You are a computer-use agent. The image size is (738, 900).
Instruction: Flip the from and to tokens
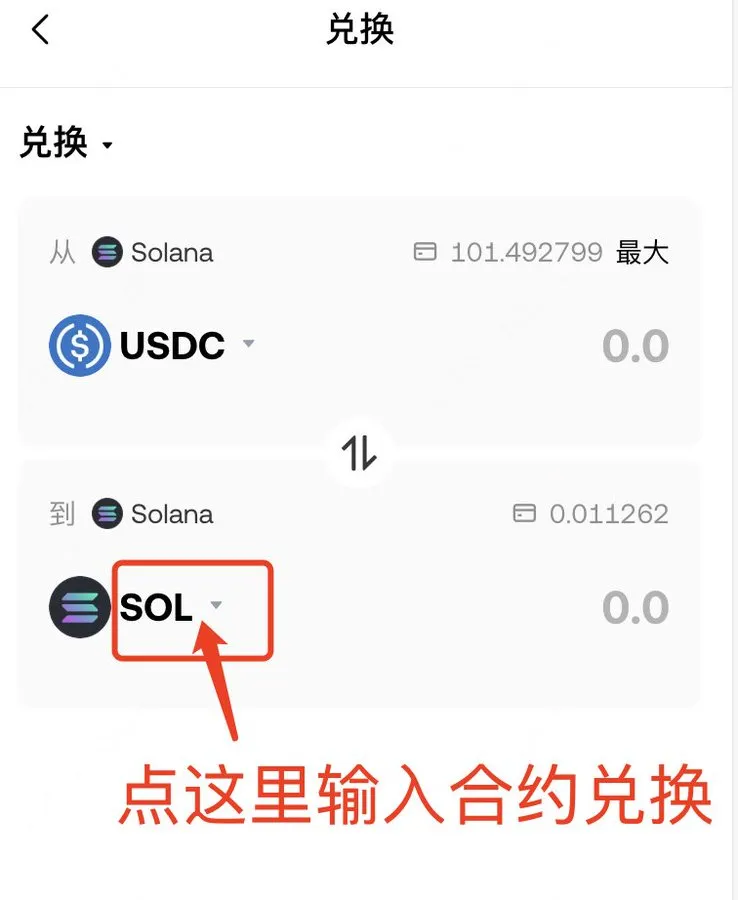(x=360, y=453)
